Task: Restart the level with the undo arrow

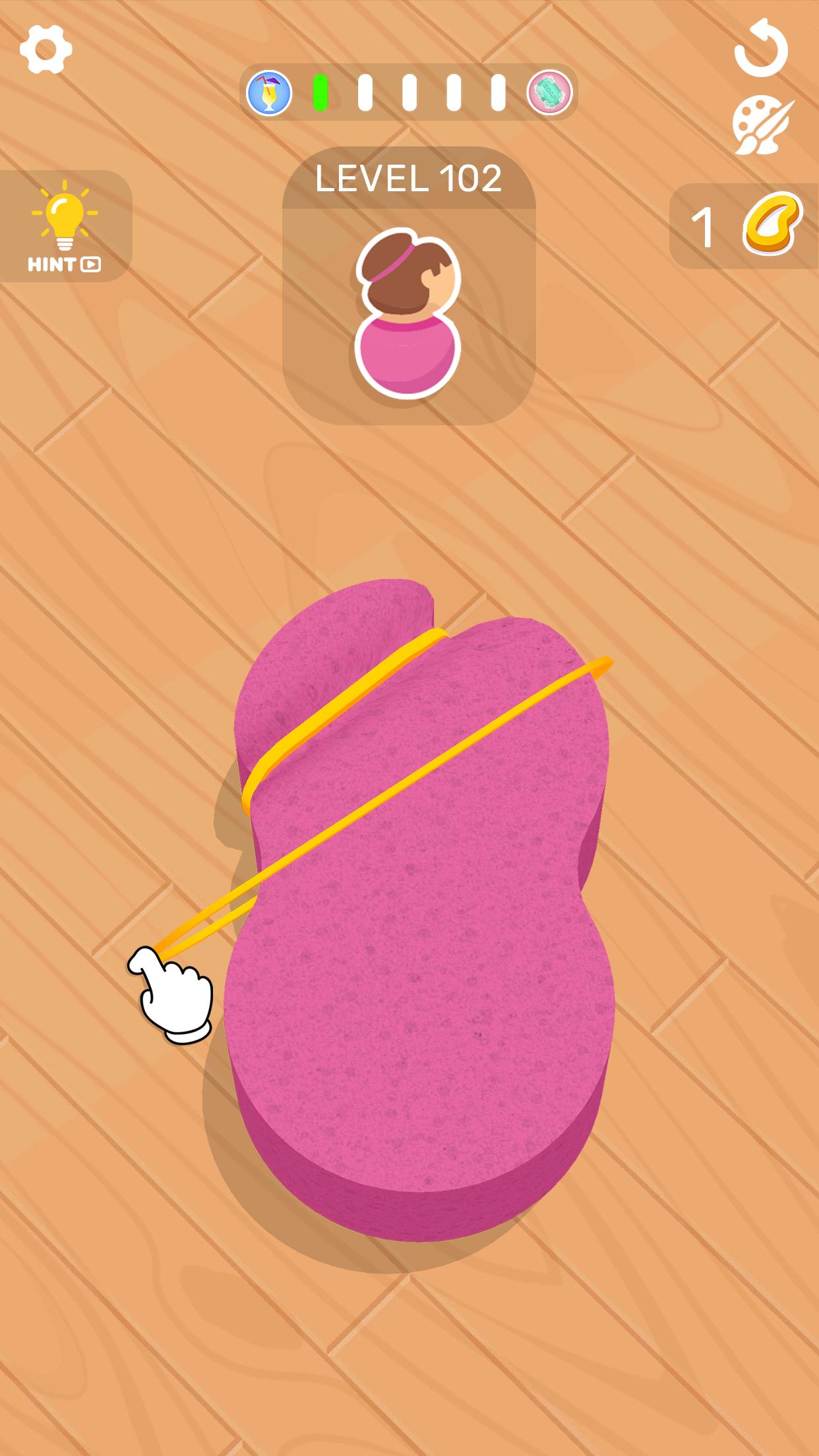Action: click(762, 48)
